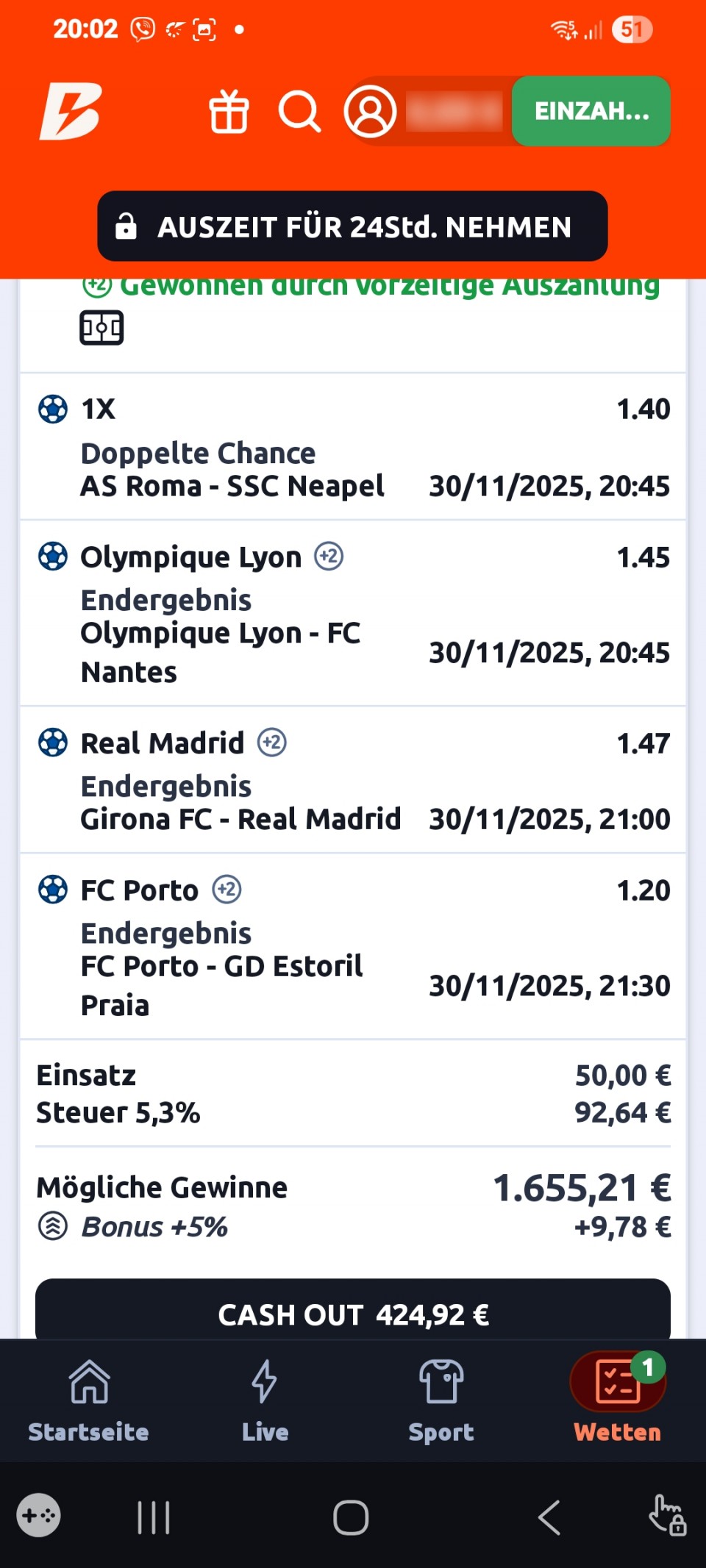View the Girona FC - Real Madrid selection
Image resolution: width=706 pixels, height=1568 pixels.
[240, 819]
